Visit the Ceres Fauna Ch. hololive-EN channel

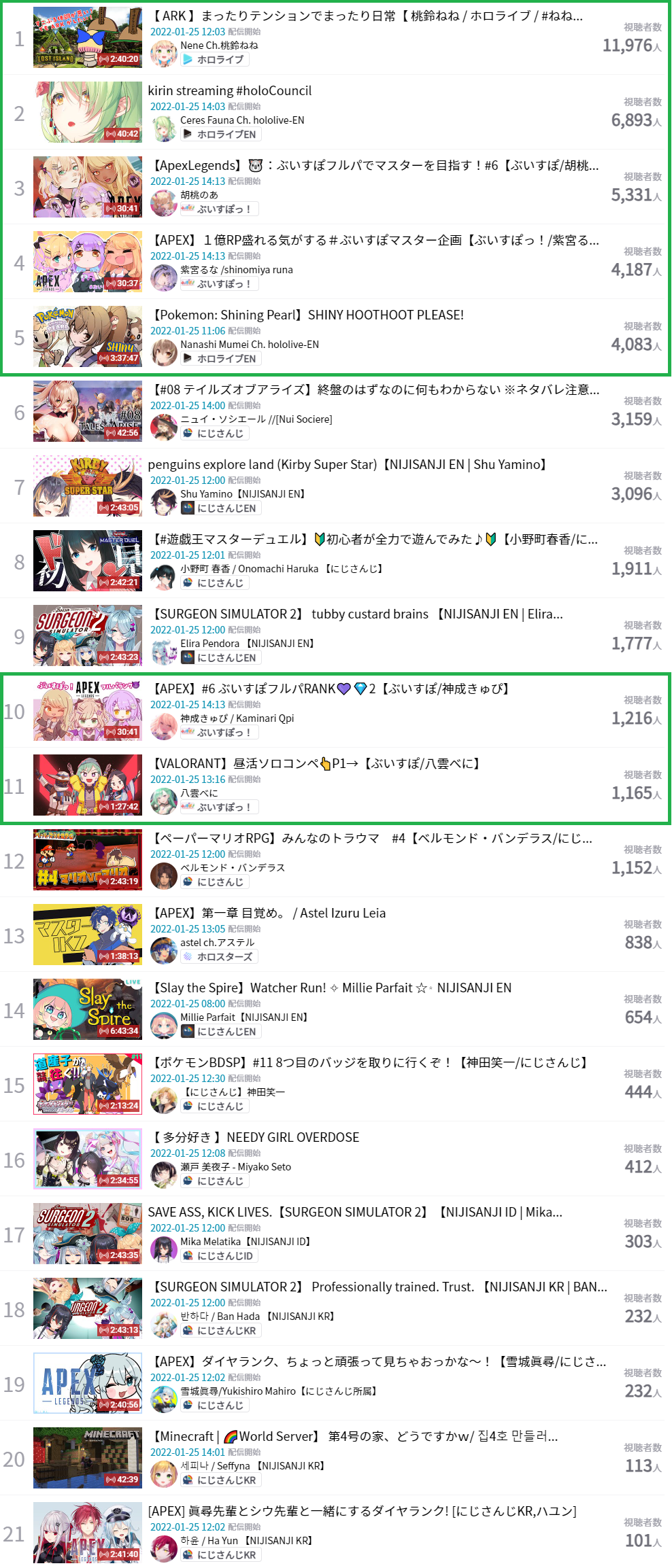click(241, 120)
